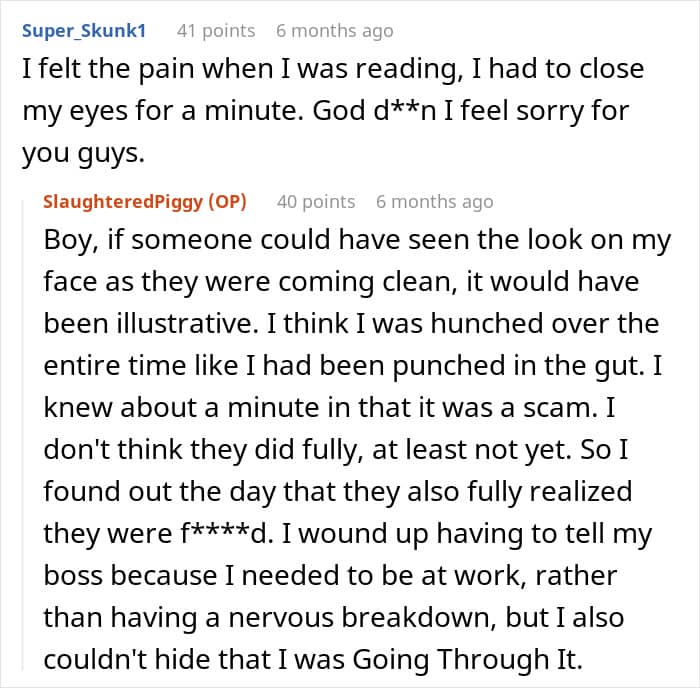700x688 pixels.
Task: Open Super_Skunk1's profile
Action: point(84,31)
